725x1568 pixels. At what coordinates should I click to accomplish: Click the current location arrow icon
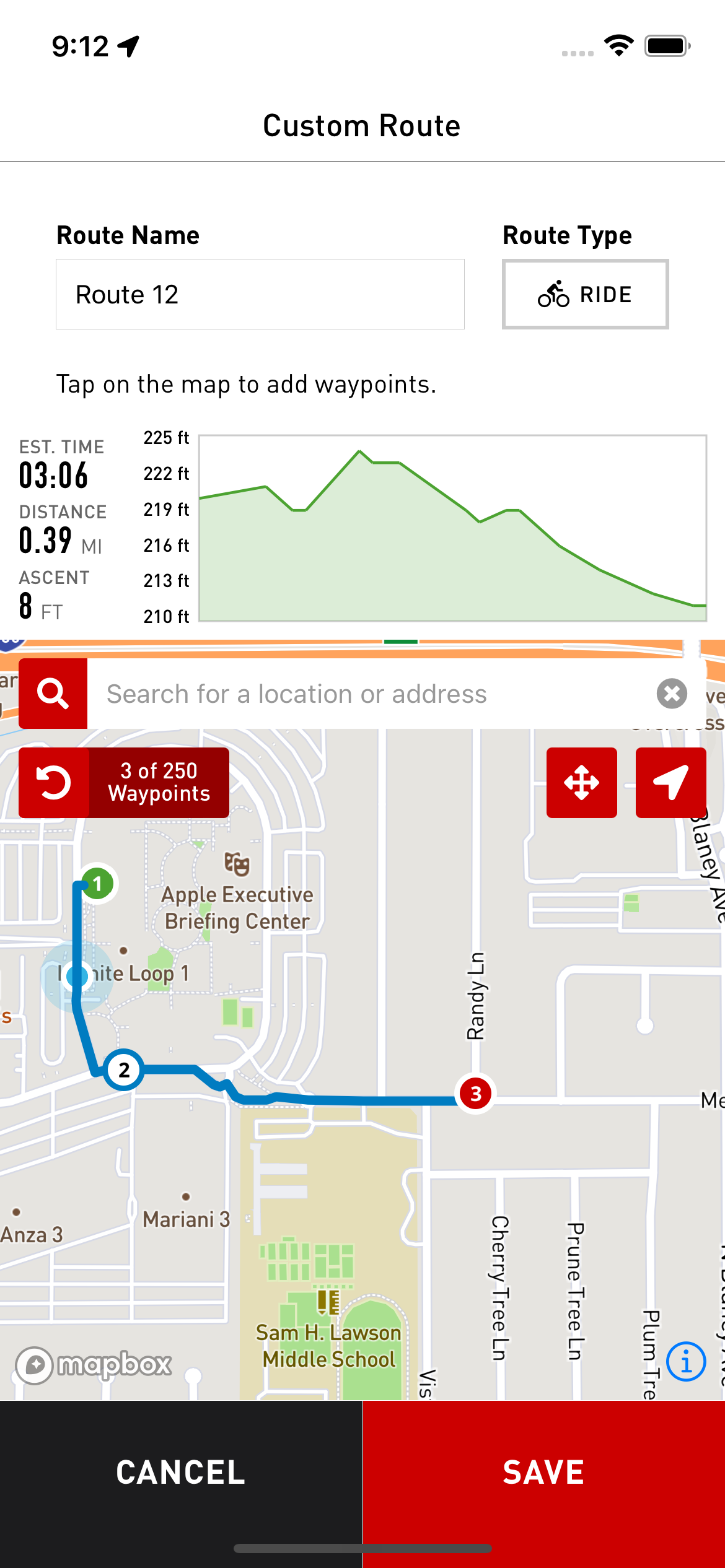(671, 782)
